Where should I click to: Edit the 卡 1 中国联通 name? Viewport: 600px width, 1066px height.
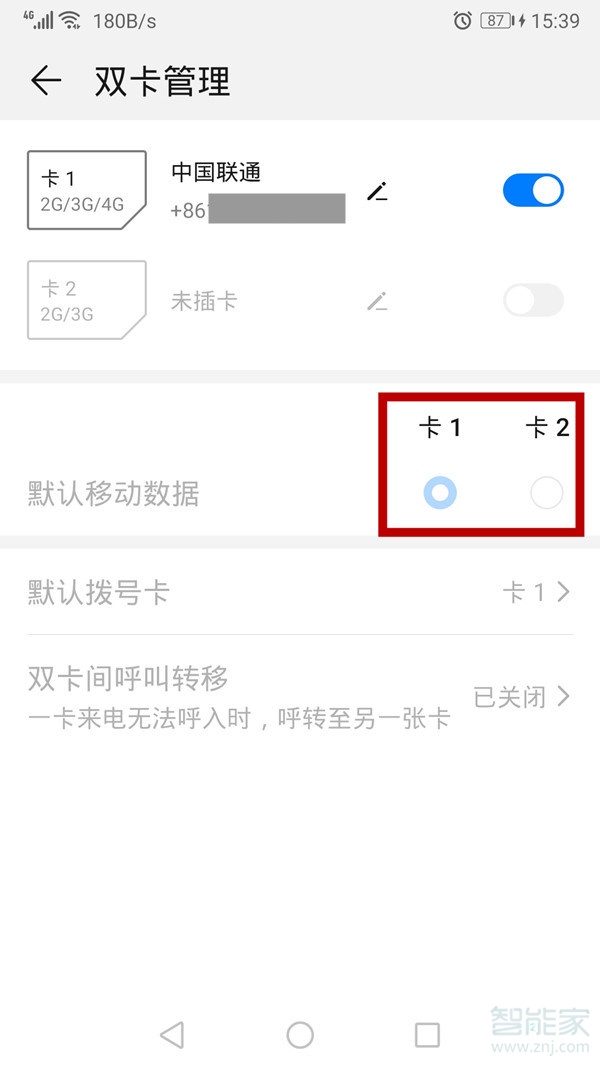tap(377, 191)
